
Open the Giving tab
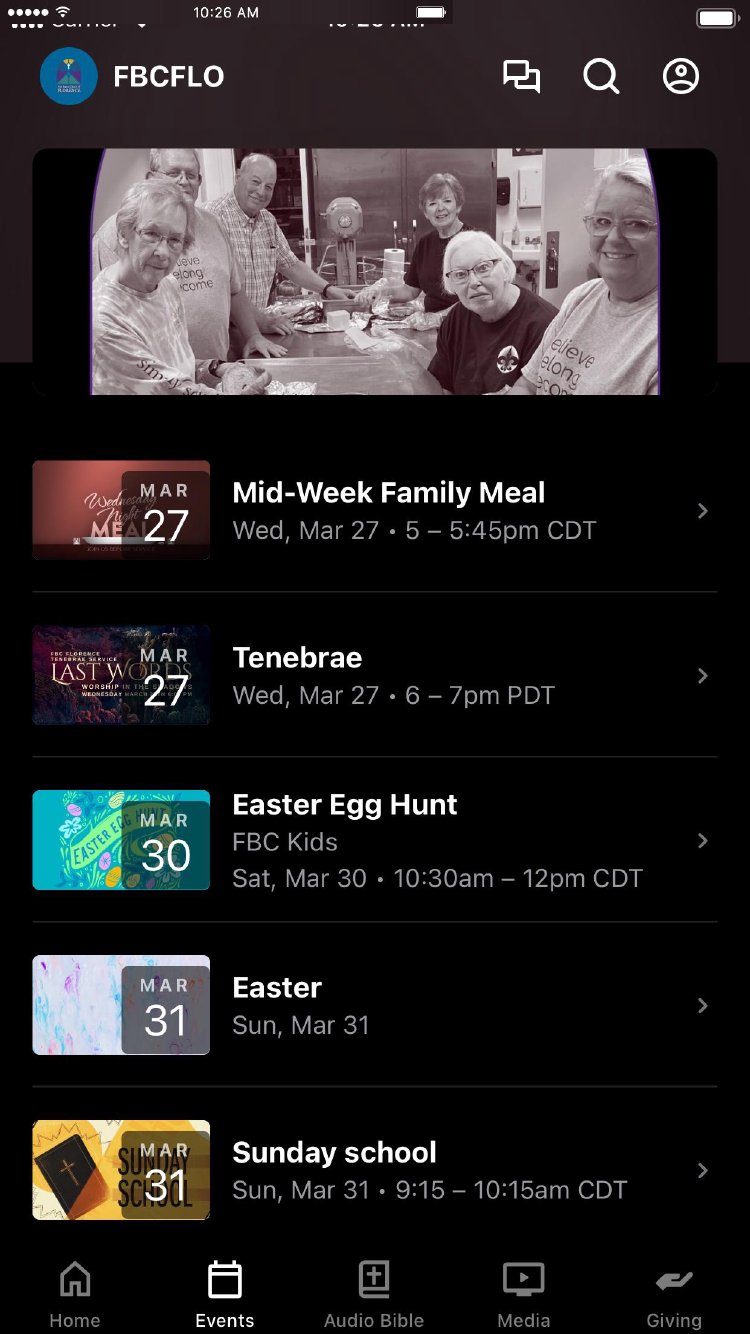click(674, 1295)
